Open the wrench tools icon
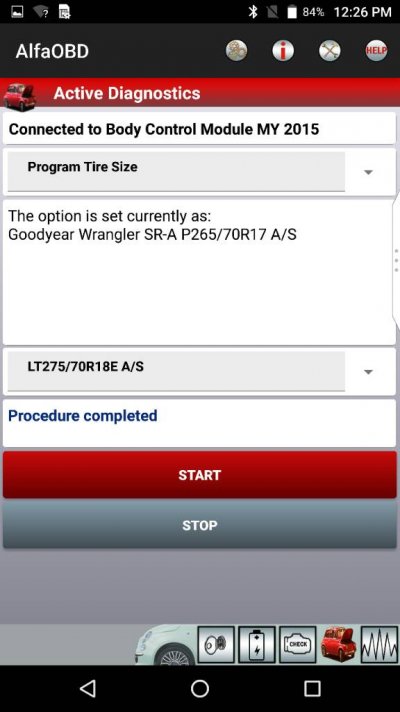This screenshot has height=712, width=400. 330,50
